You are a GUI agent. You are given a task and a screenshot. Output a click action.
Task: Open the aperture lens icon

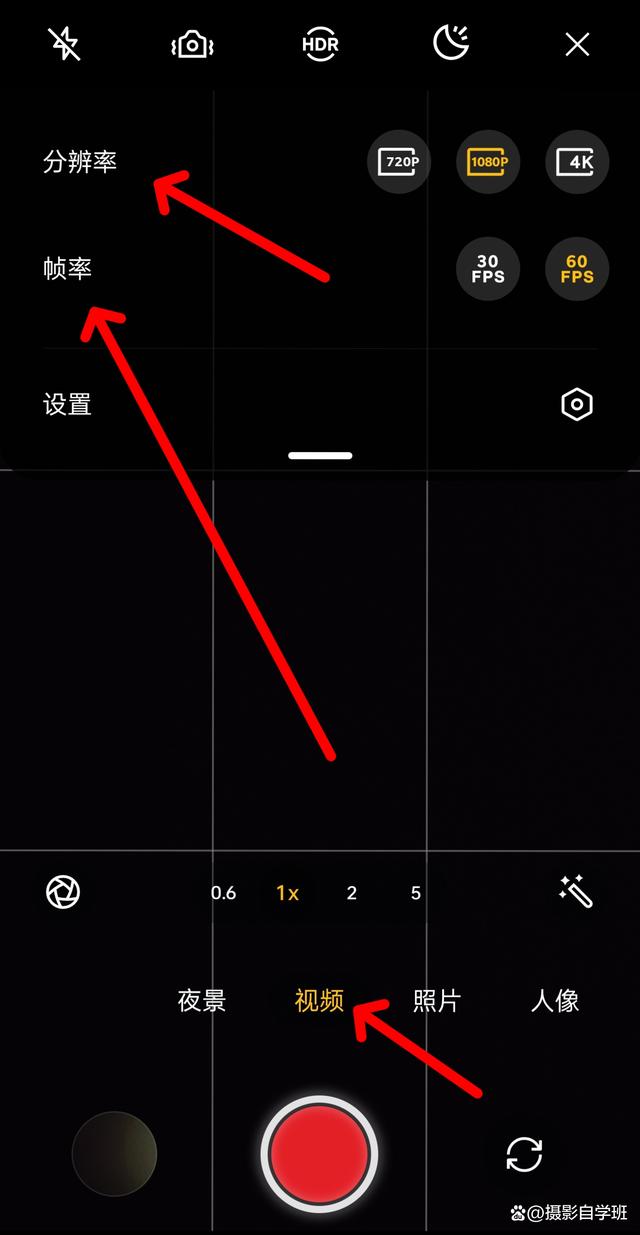tap(63, 892)
